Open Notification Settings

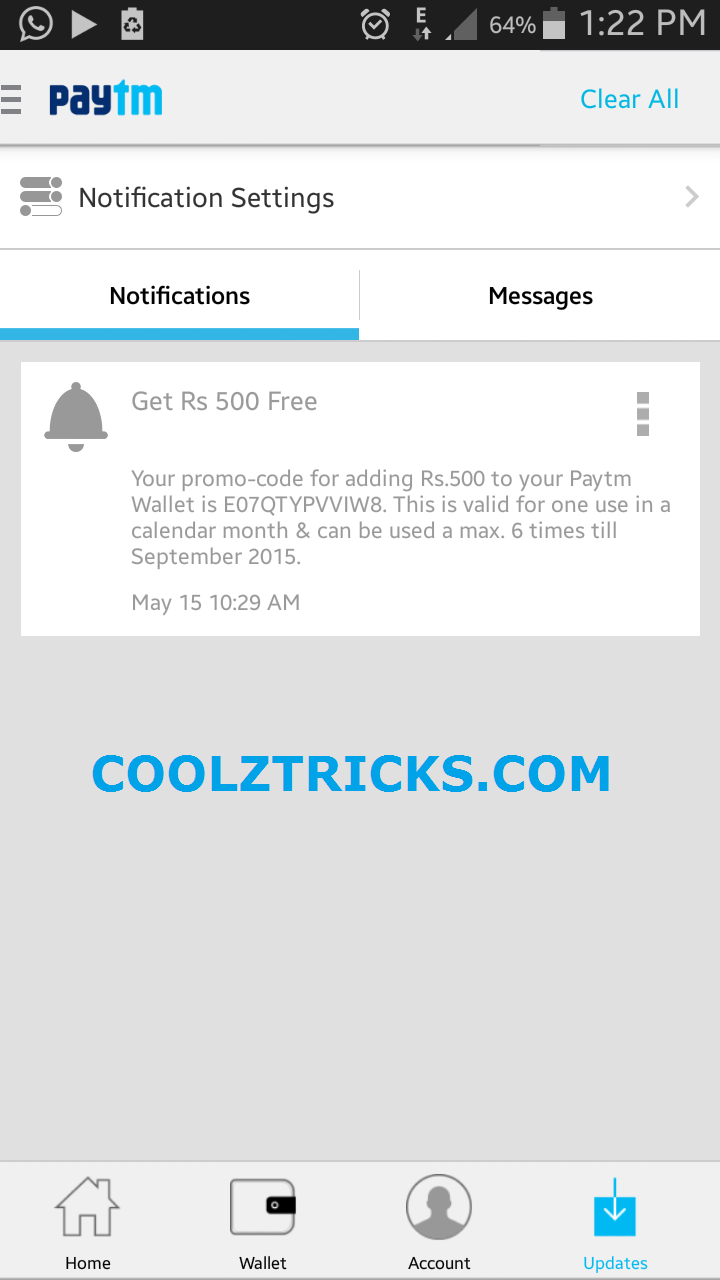[x=360, y=198]
